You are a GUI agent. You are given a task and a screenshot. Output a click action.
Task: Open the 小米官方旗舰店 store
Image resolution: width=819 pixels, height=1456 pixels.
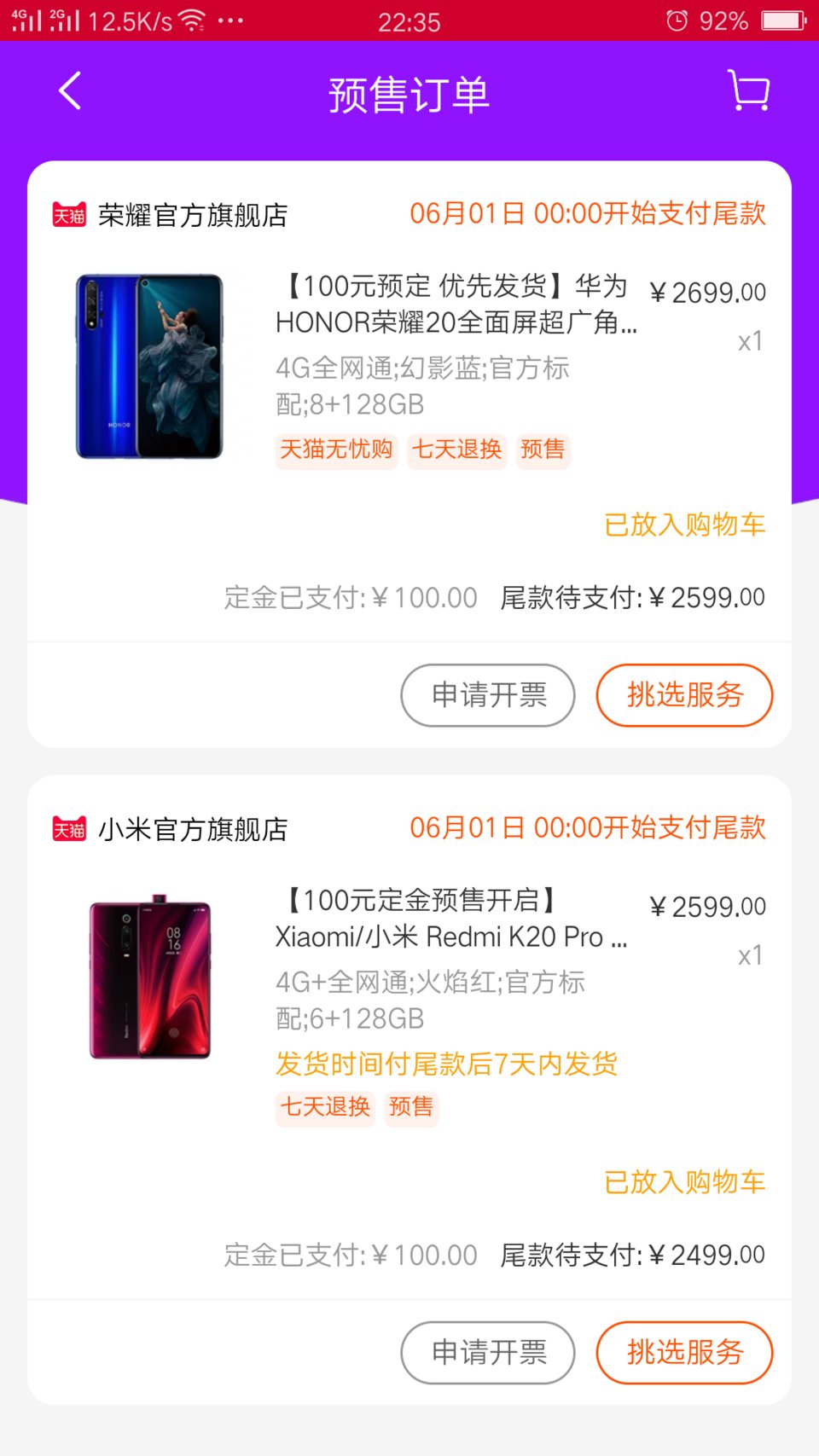click(x=192, y=829)
